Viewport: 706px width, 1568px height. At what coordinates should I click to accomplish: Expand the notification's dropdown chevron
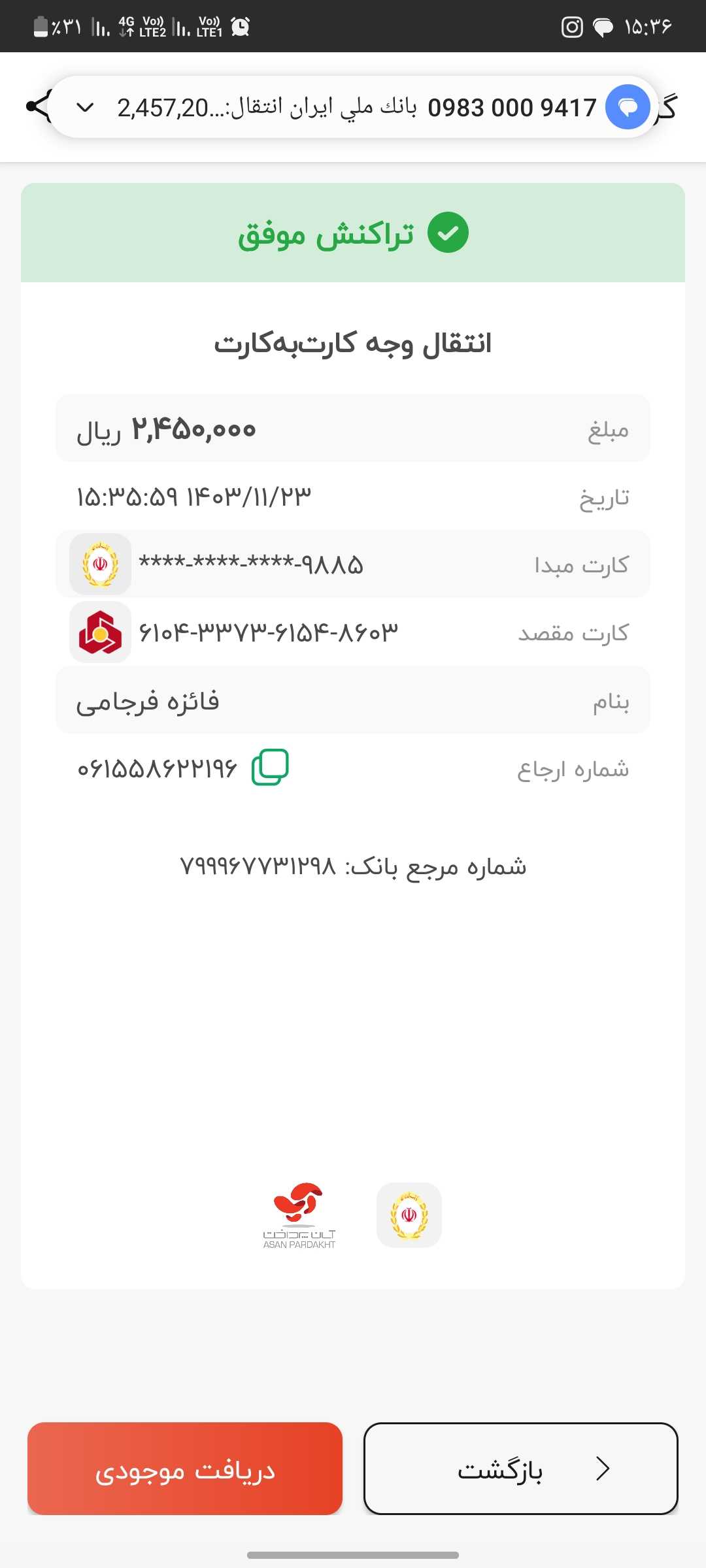86,107
